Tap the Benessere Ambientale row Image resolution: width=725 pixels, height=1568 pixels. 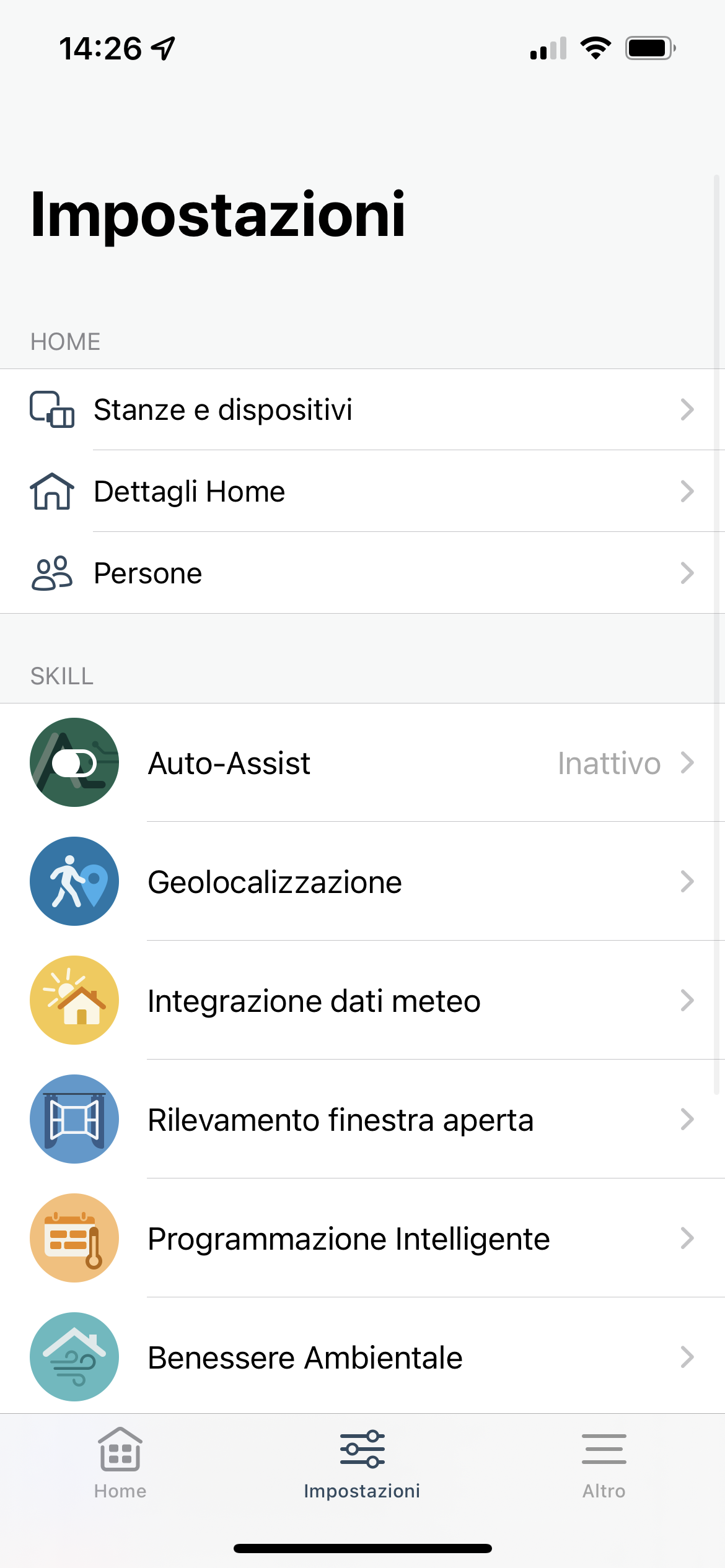pos(362,1356)
